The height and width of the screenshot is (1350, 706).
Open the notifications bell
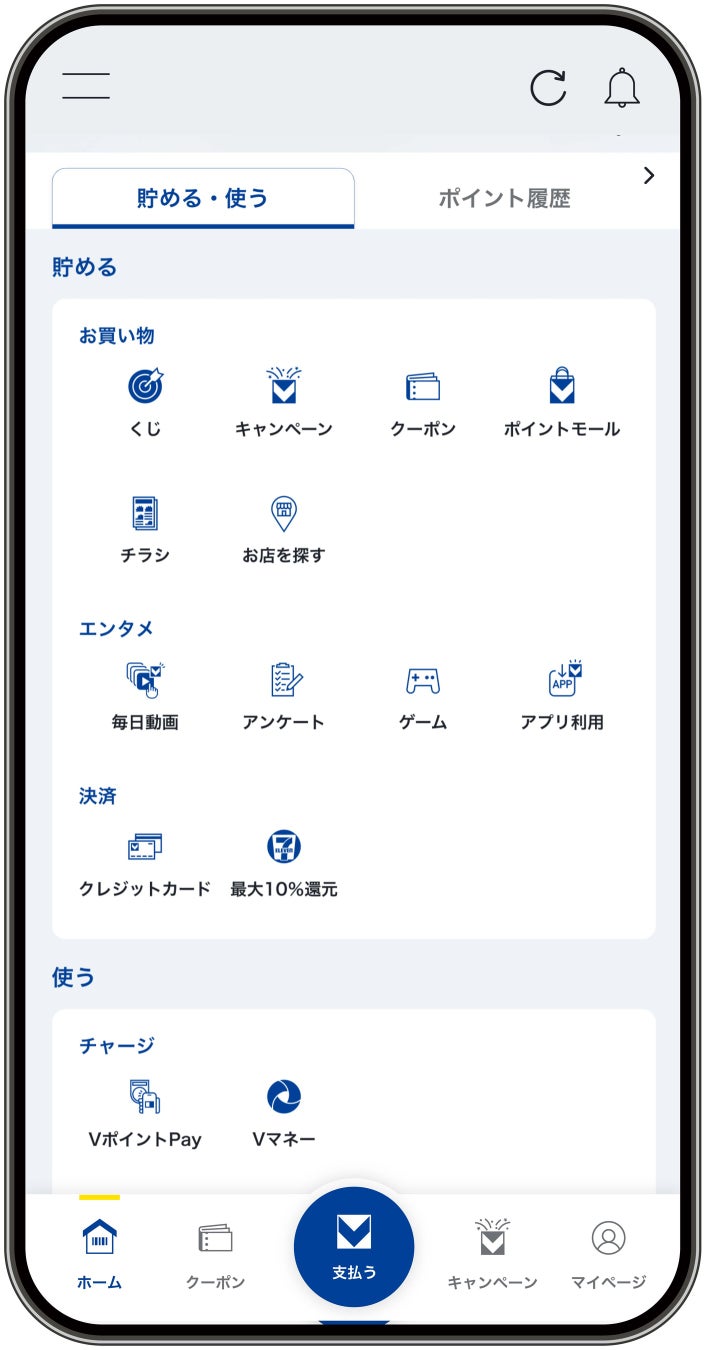point(622,88)
